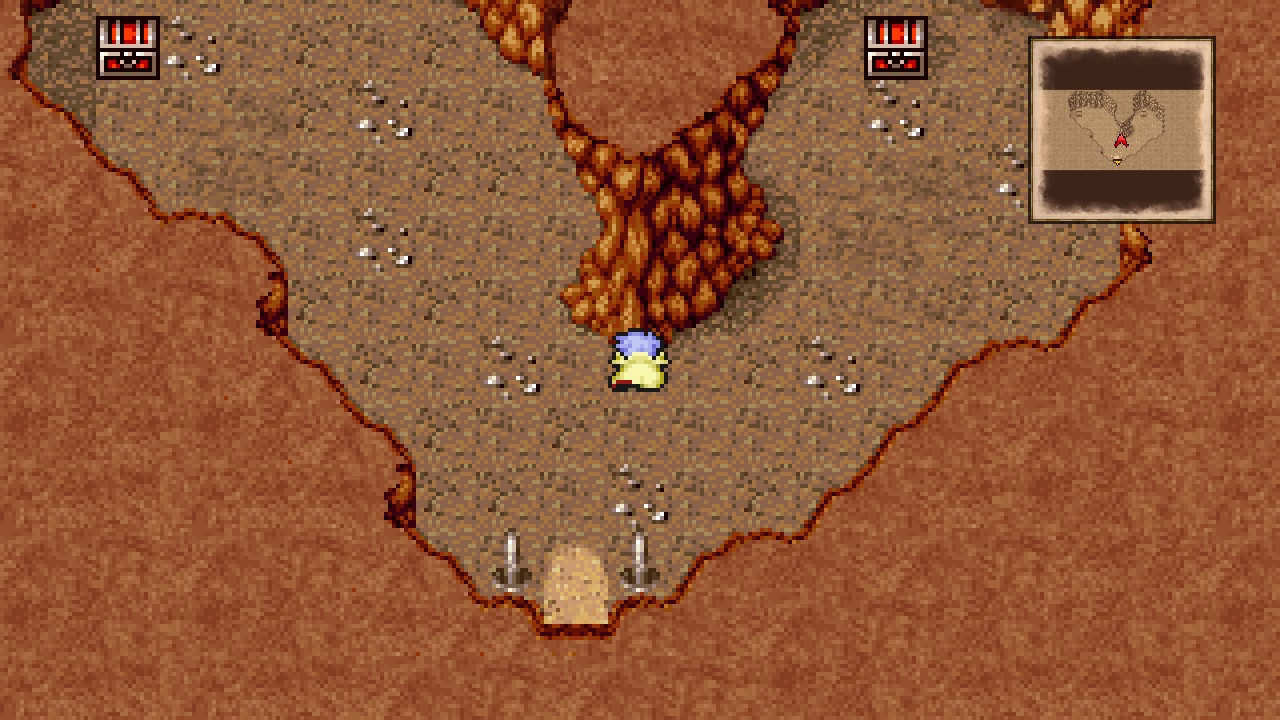Tap the right treasure chest
1280x720 pixels.
click(x=896, y=47)
